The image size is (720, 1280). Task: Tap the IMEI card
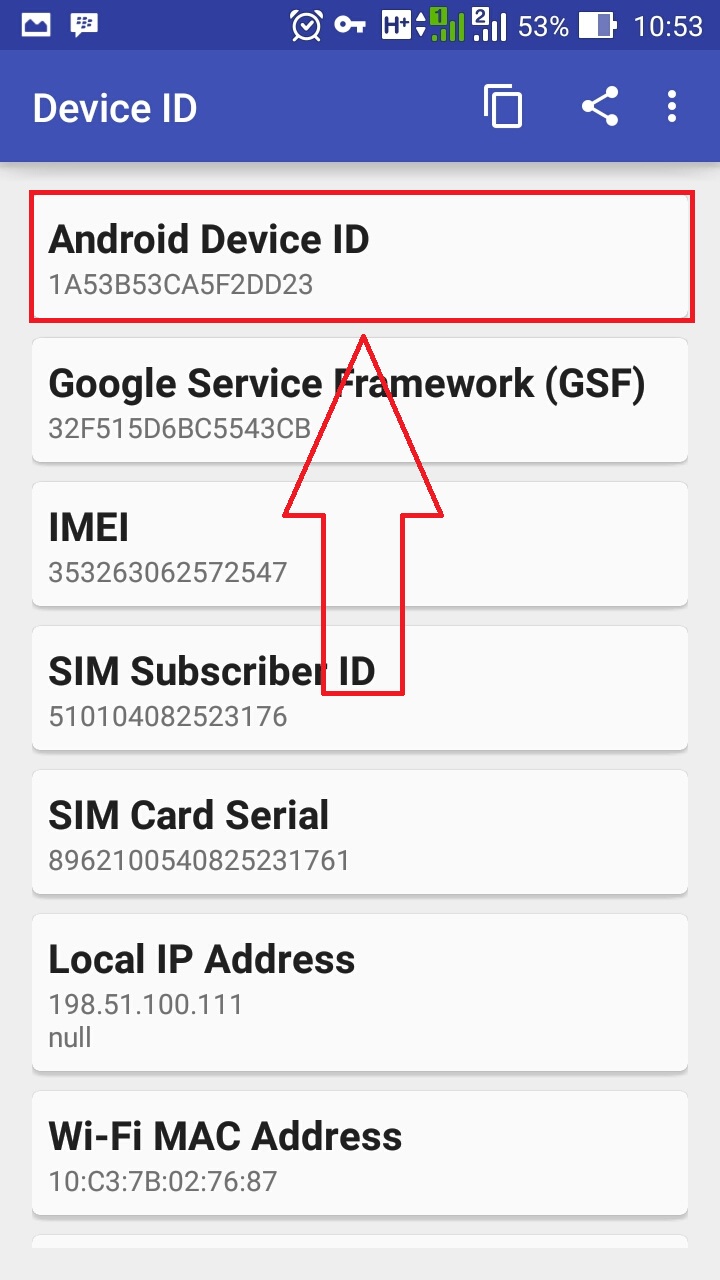(x=360, y=545)
